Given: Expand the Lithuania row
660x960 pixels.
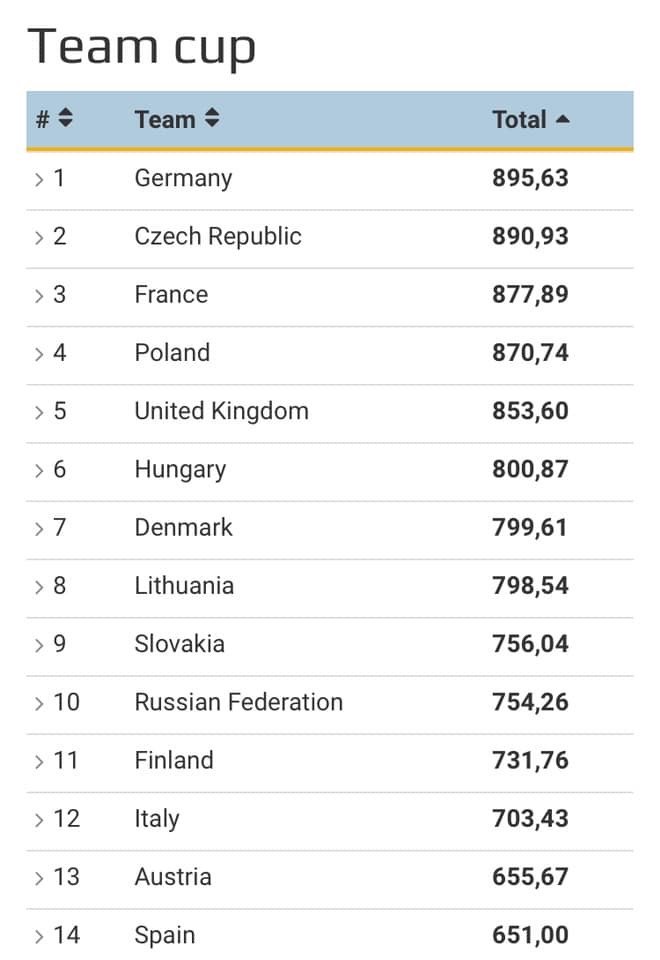Looking at the screenshot, I should point(39,586).
